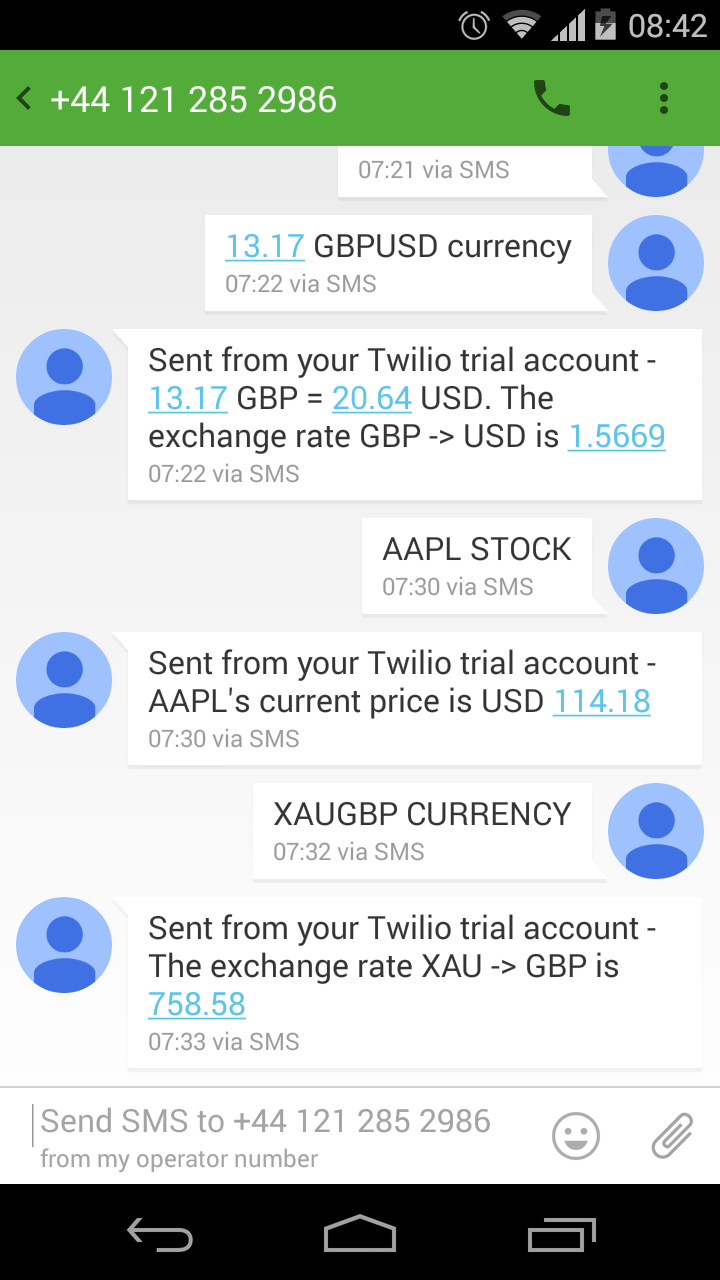
Task: Attach a file to the message
Action: pos(672,1136)
